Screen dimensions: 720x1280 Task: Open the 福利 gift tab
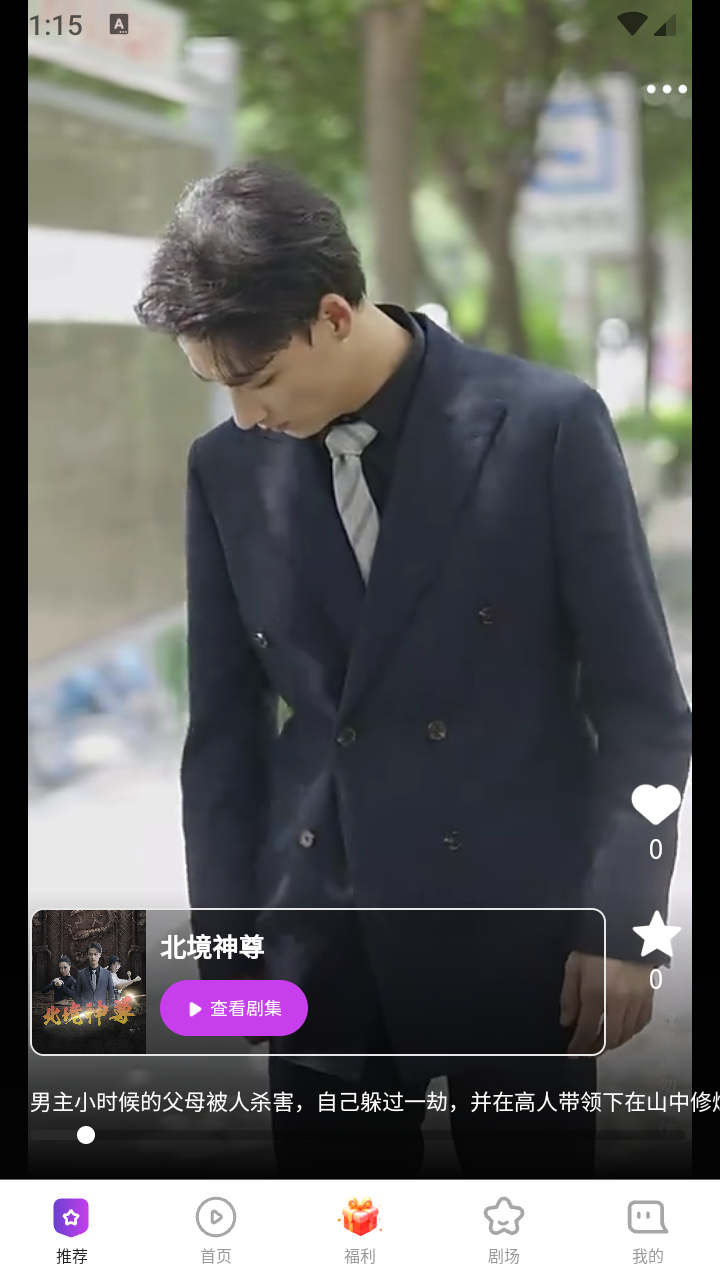tap(360, 1230)
